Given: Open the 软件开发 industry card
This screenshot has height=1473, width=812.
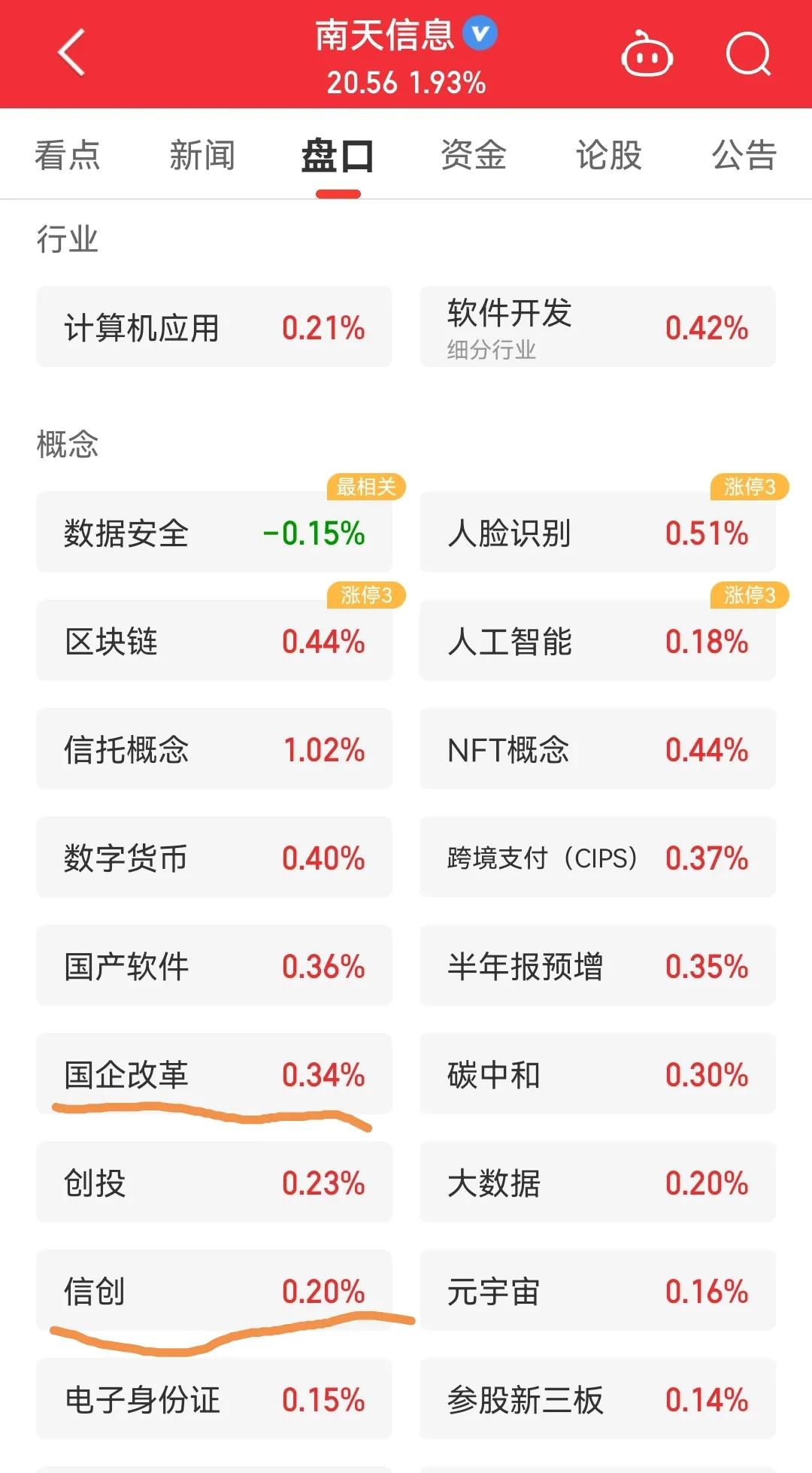Looking at the screenshot, I should tap(598, 326).
